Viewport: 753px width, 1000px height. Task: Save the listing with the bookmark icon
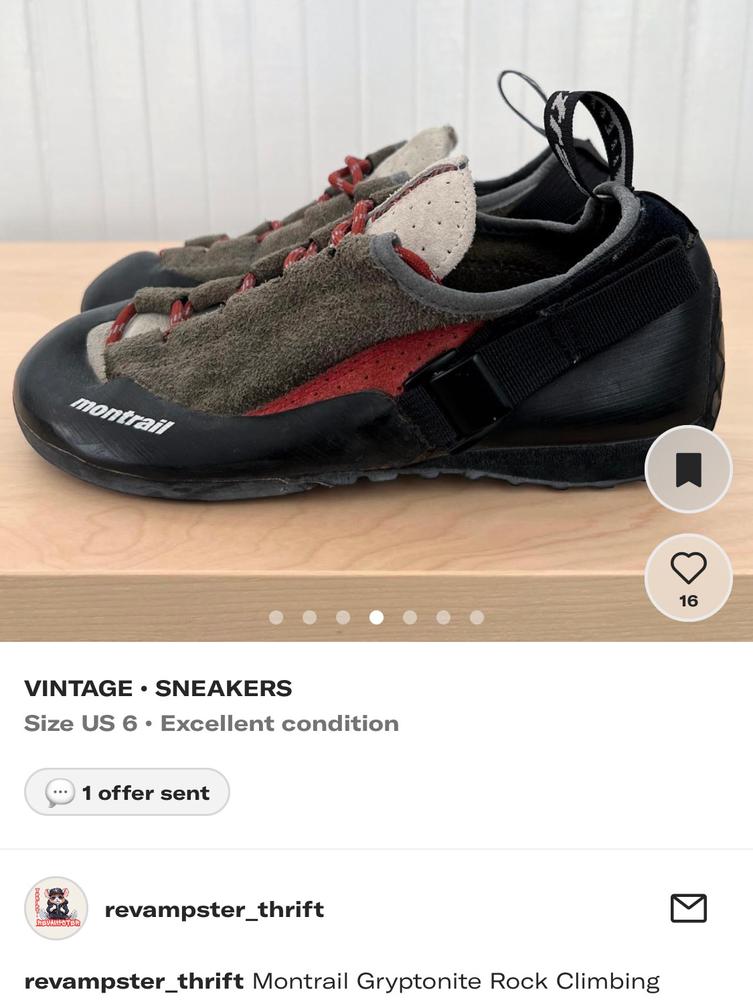tap(688, 469)
